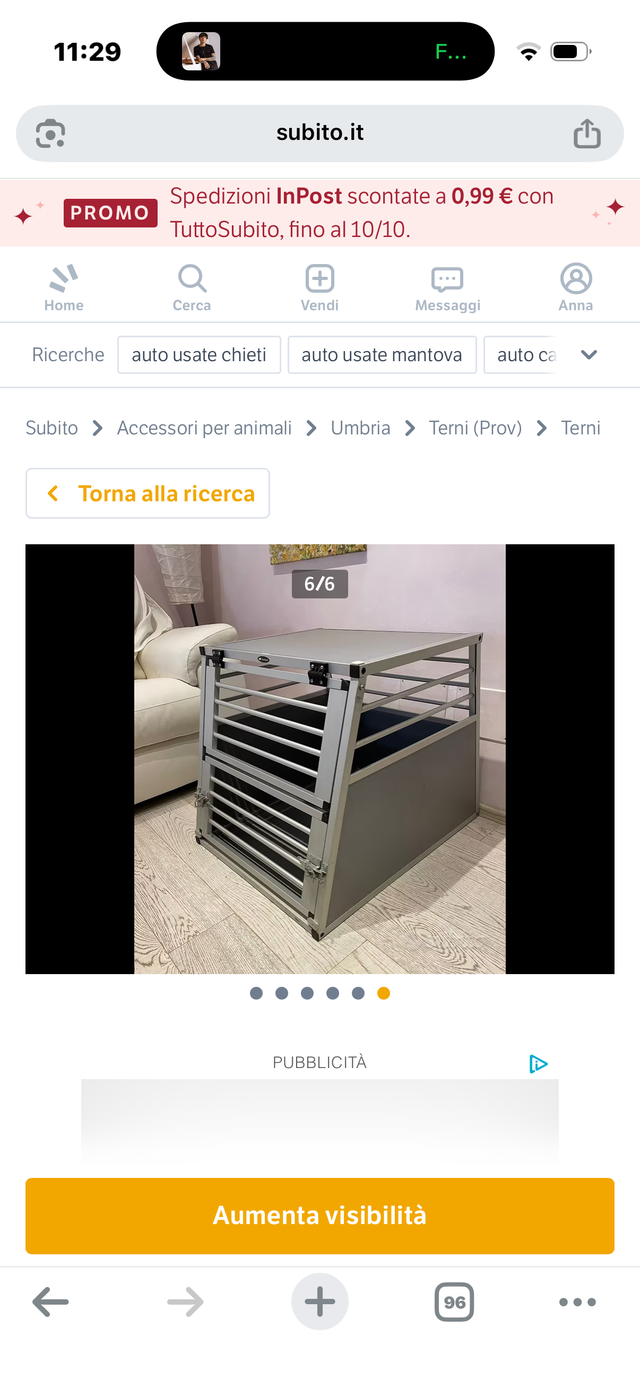
Task: Open the Anna profile tab
Action: tap(576, 288)
